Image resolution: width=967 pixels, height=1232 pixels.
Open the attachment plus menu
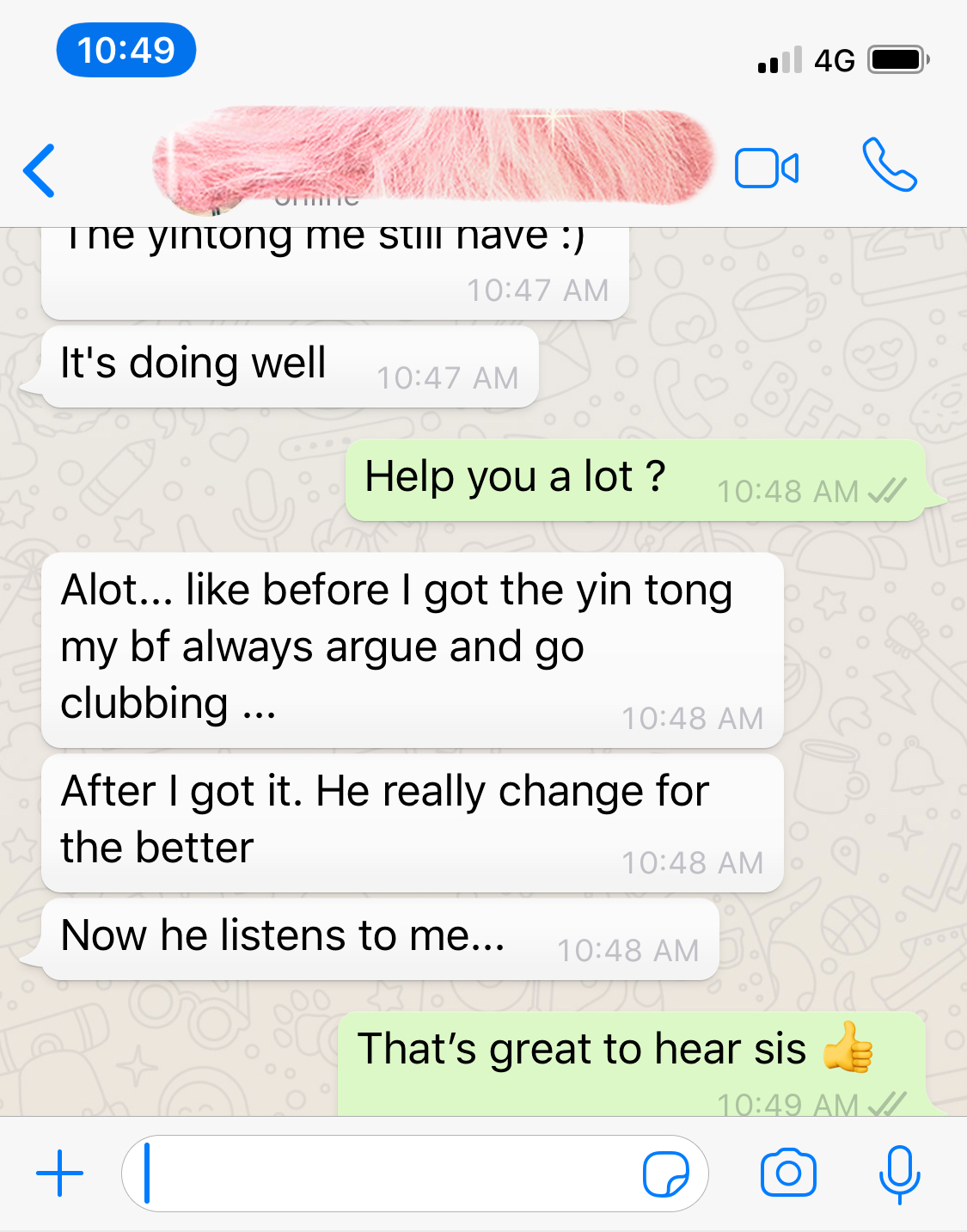click(60, 1173)
